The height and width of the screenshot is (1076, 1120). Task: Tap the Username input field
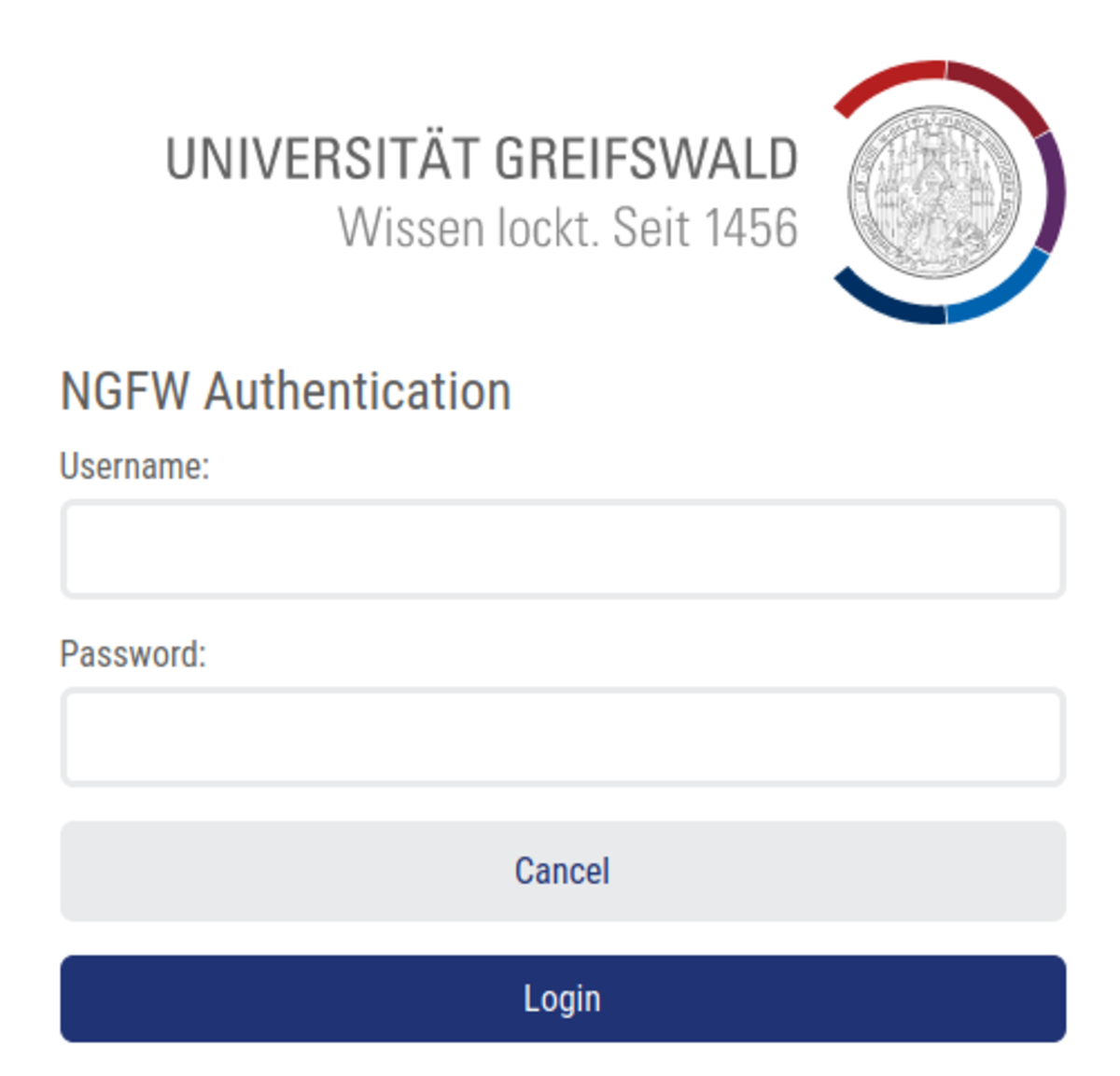pyautogui.click(x=563, y=549)
